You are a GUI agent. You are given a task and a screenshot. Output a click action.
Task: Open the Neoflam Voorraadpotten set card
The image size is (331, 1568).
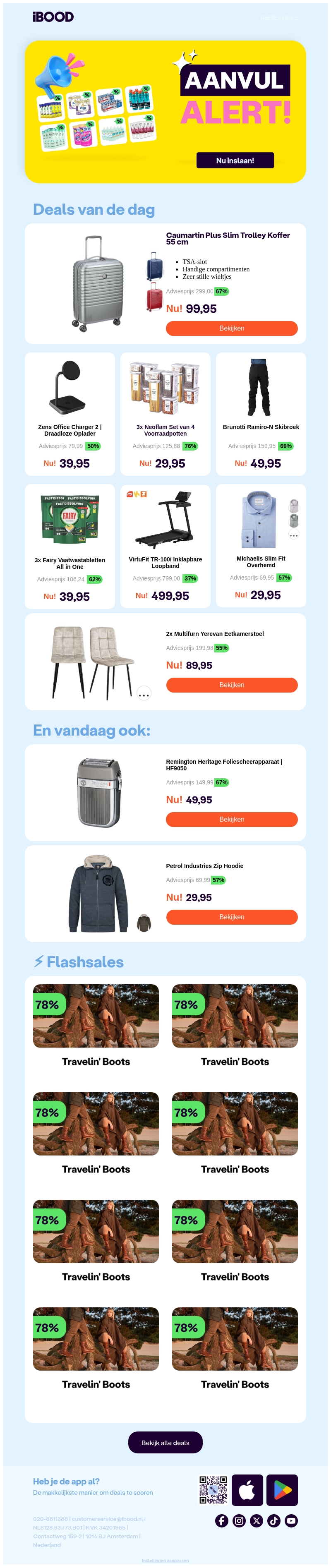point(165,413)
